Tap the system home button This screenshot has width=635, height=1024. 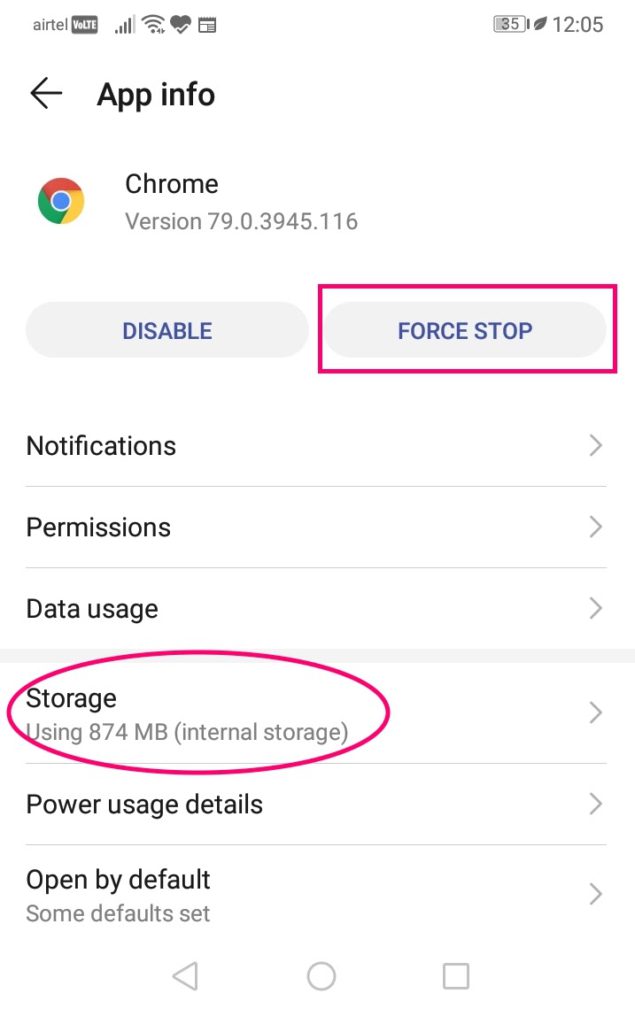pyautogui.click(x=321, y=976)
